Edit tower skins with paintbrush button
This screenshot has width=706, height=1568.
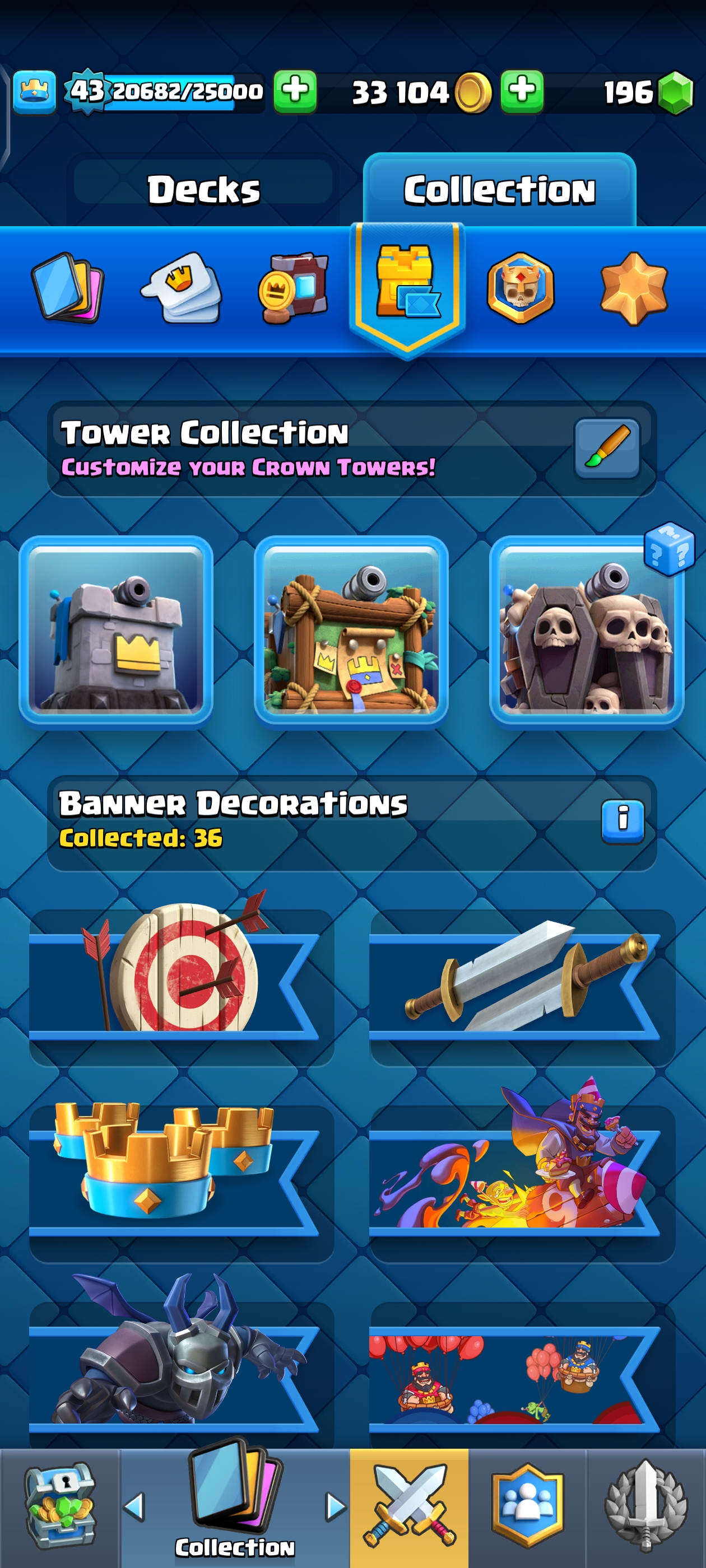coord(607,448)
